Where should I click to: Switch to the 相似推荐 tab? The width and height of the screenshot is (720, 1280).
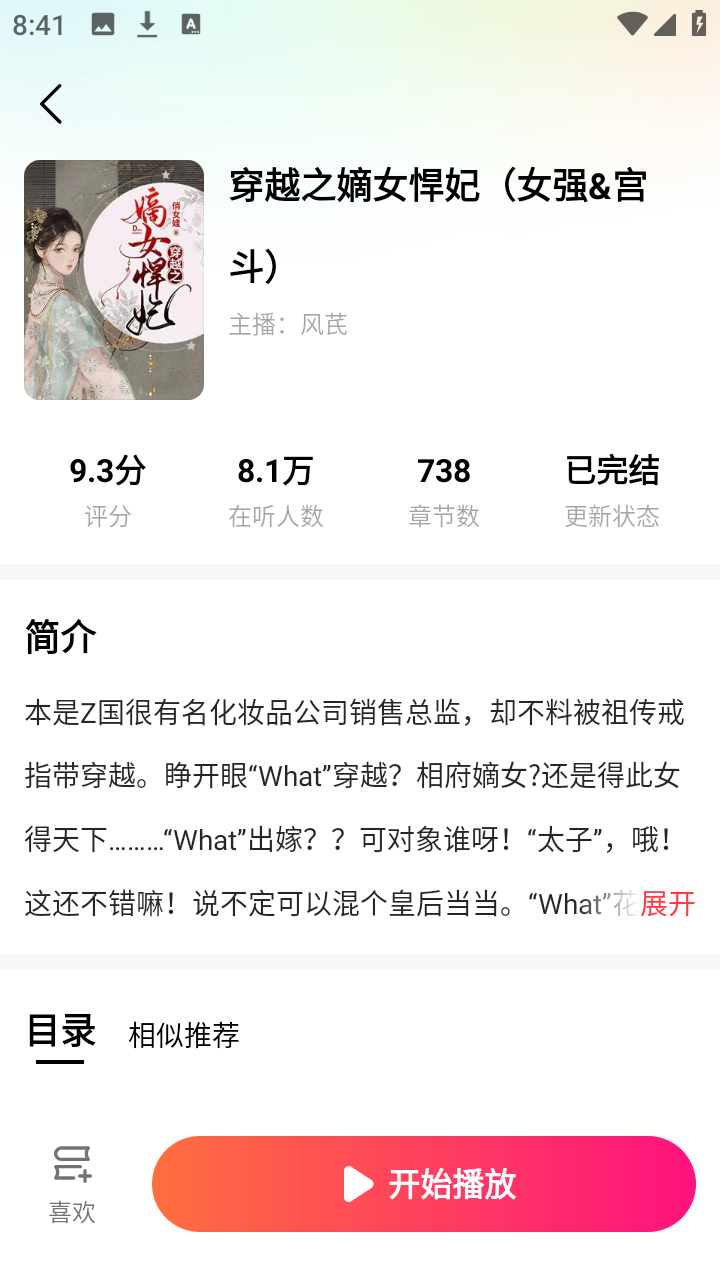(184, 1035)
